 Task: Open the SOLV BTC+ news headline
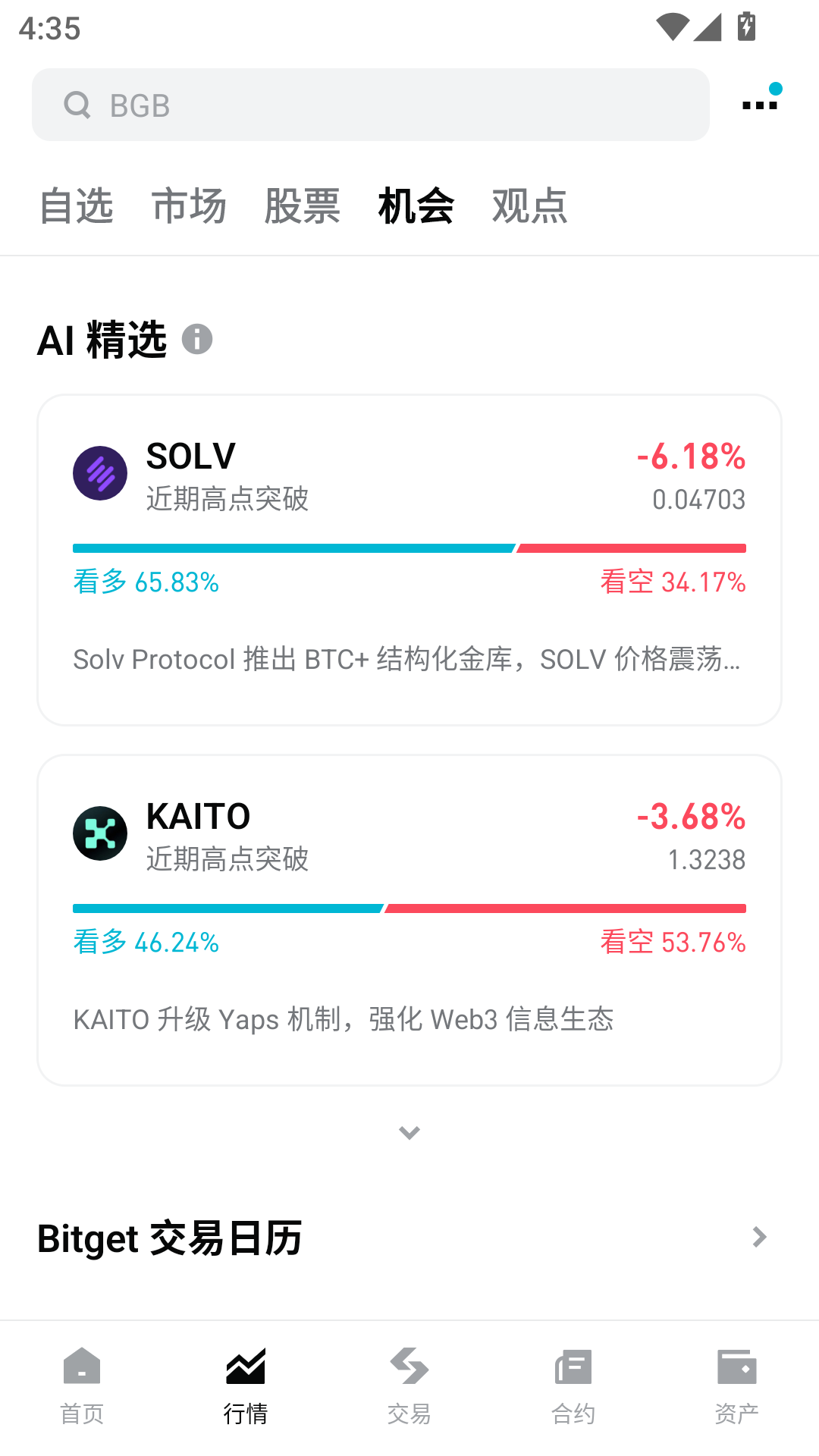pyautogui.click(x=408, y=659)
